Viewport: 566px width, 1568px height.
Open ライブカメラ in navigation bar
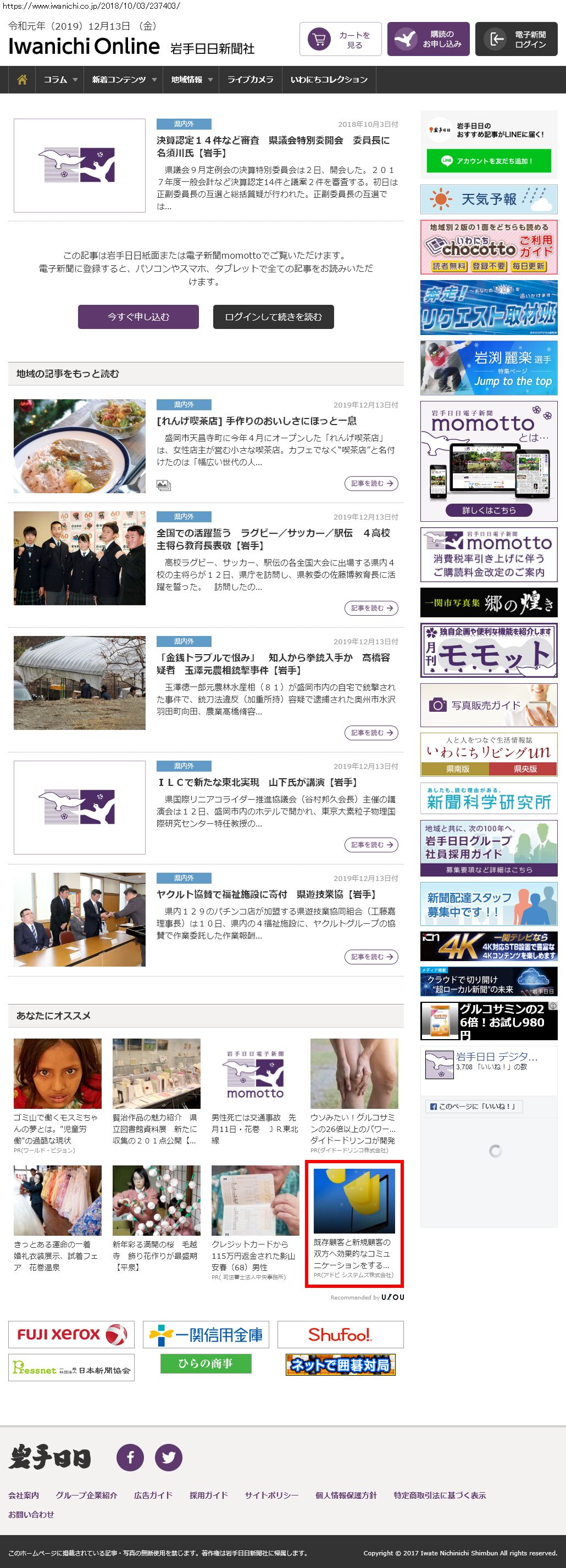pyautogui.click(x=250, y=80)
